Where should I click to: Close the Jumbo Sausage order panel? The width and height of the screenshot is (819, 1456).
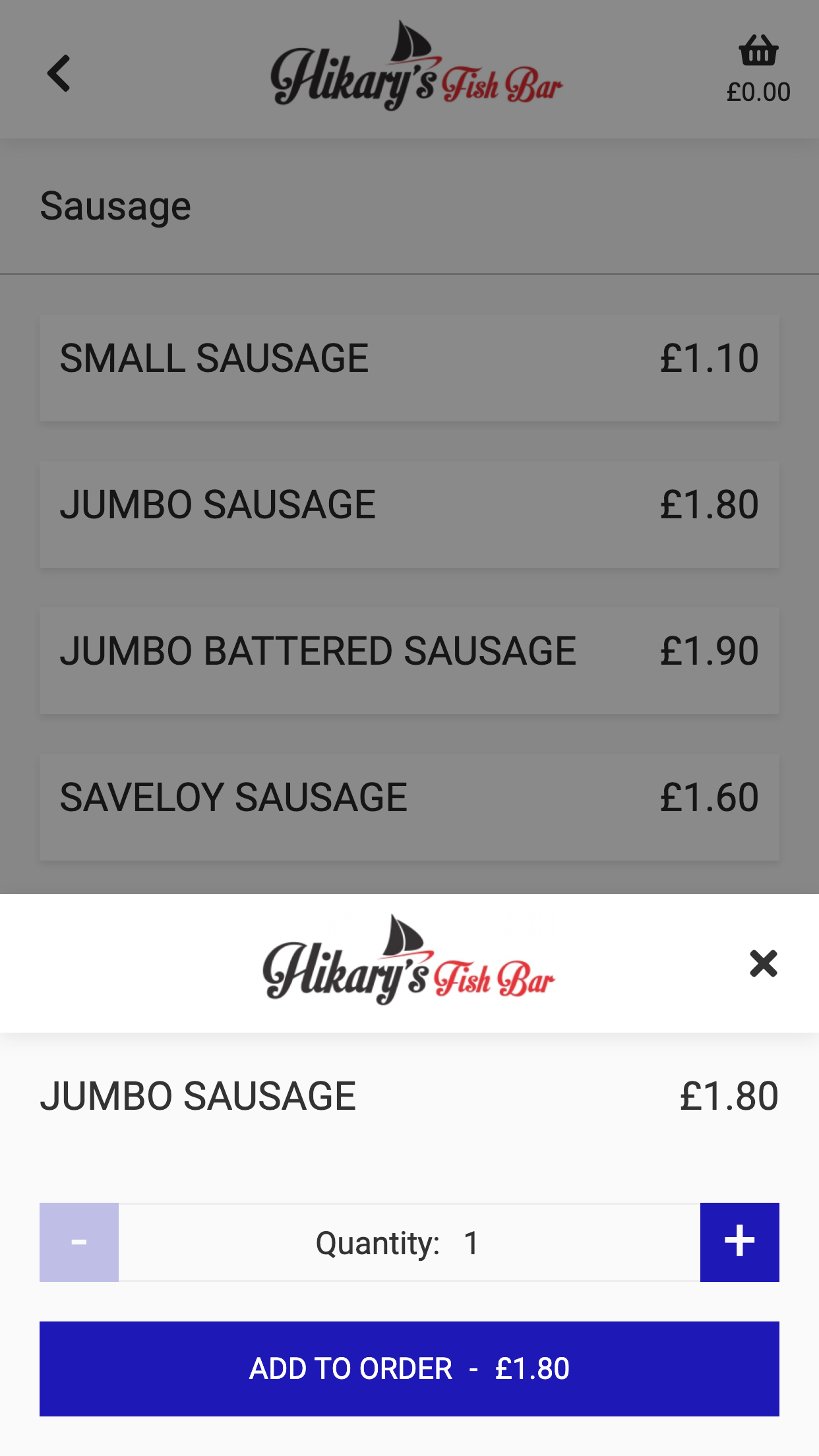tap(764, 963)
